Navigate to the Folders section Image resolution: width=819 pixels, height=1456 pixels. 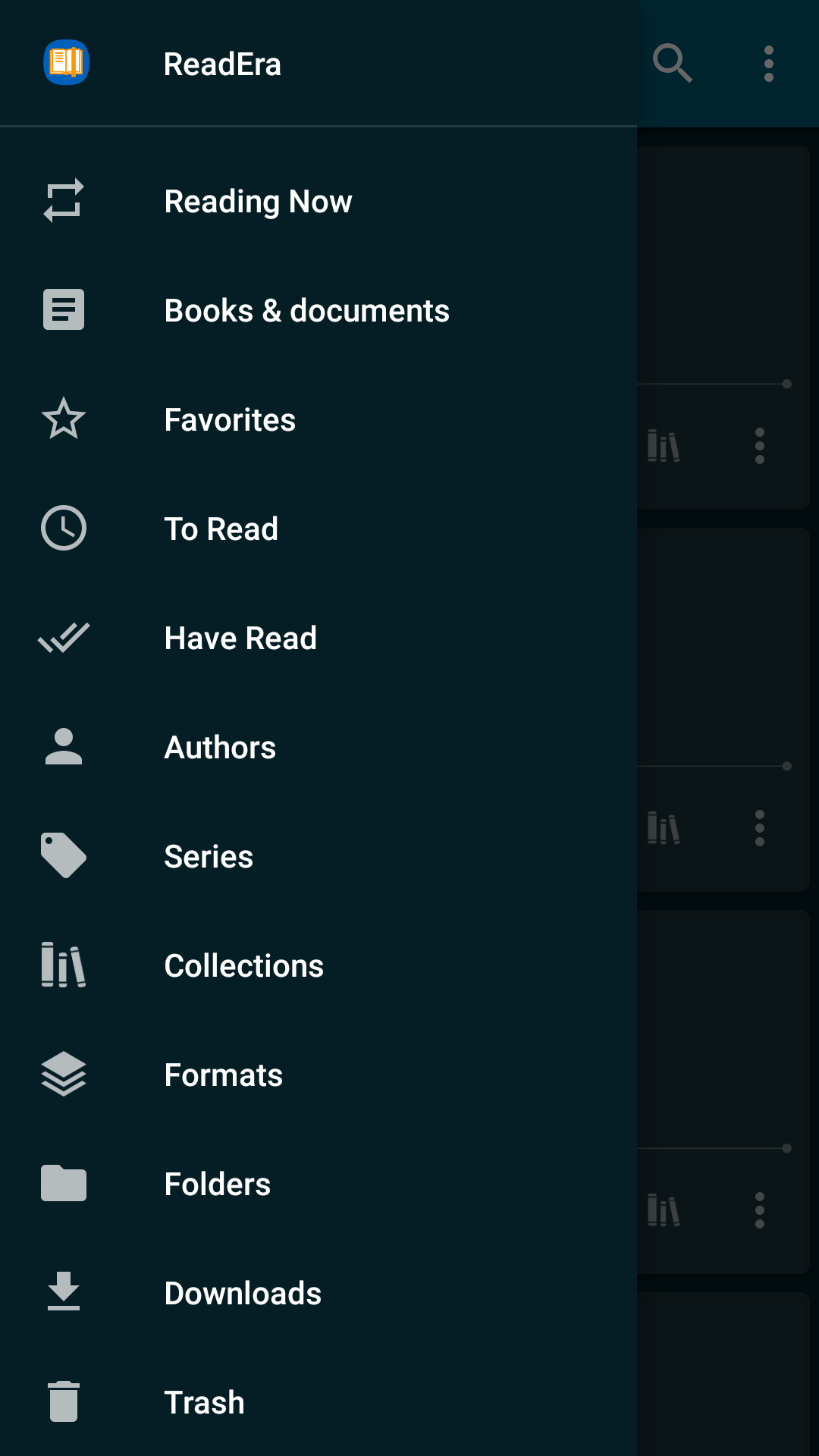point(217,1183)
